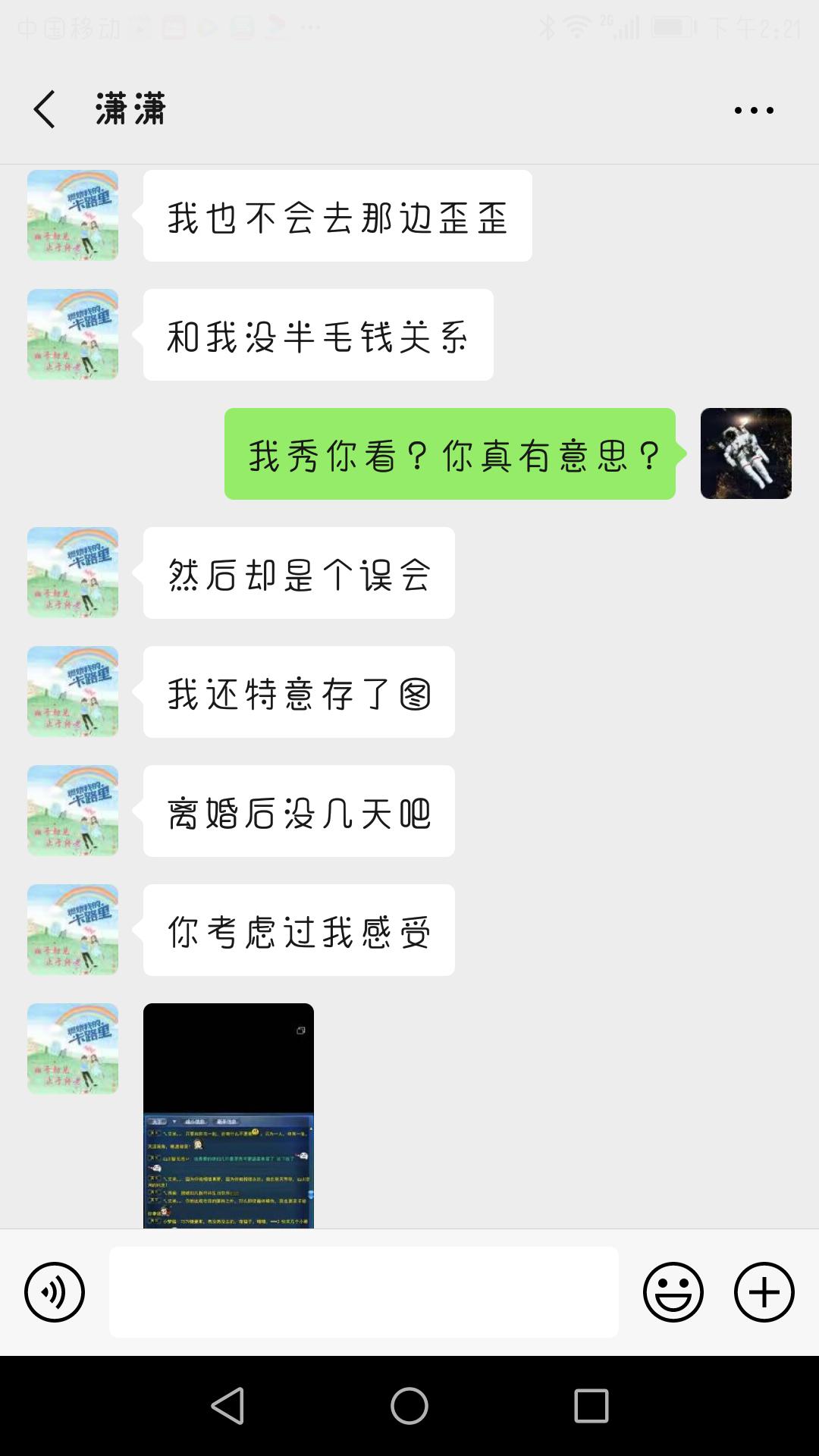Viewport: 819px width, 1456px height.
Task: Open the recent apps overview
Action: pyautogui.click(x=591, y=1406)
